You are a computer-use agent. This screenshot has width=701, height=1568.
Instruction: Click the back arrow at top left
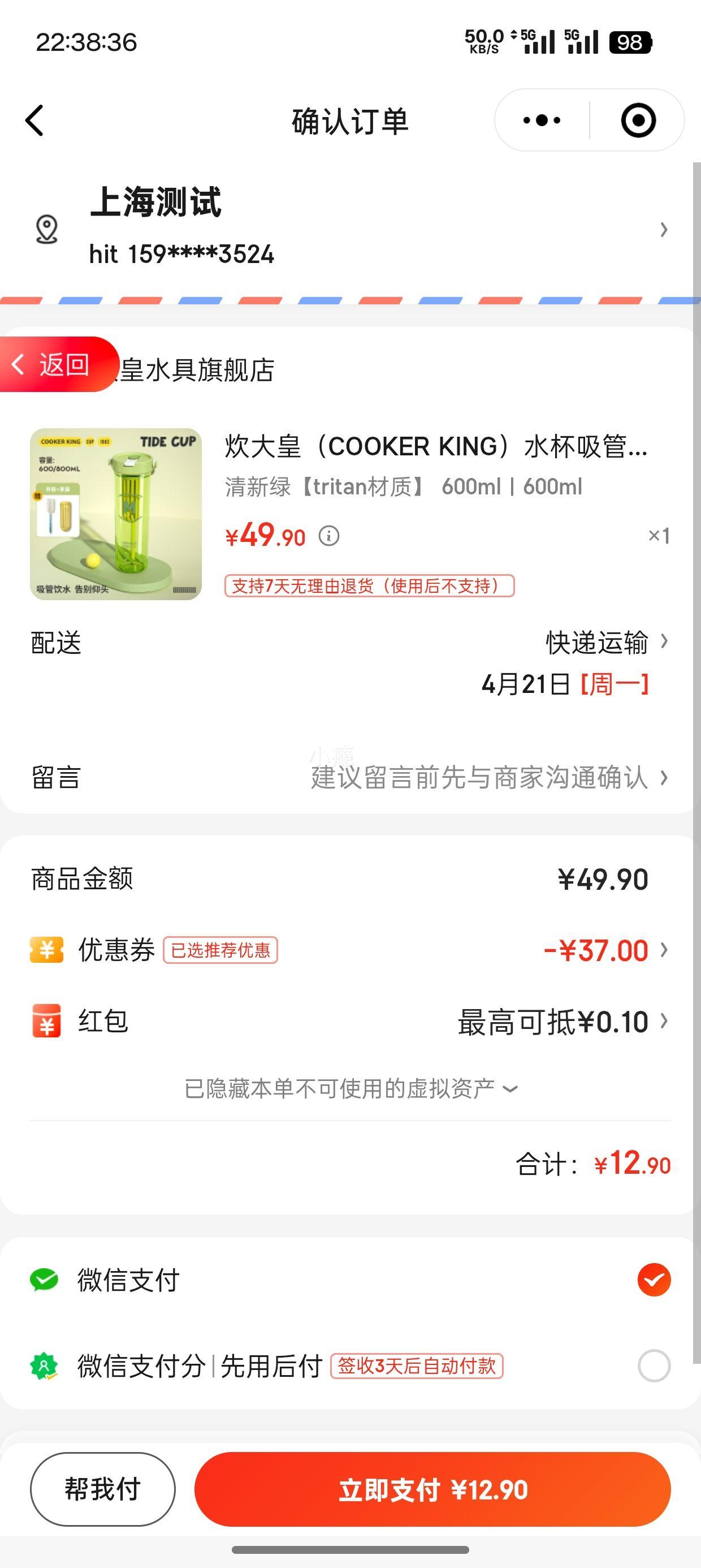34,120
